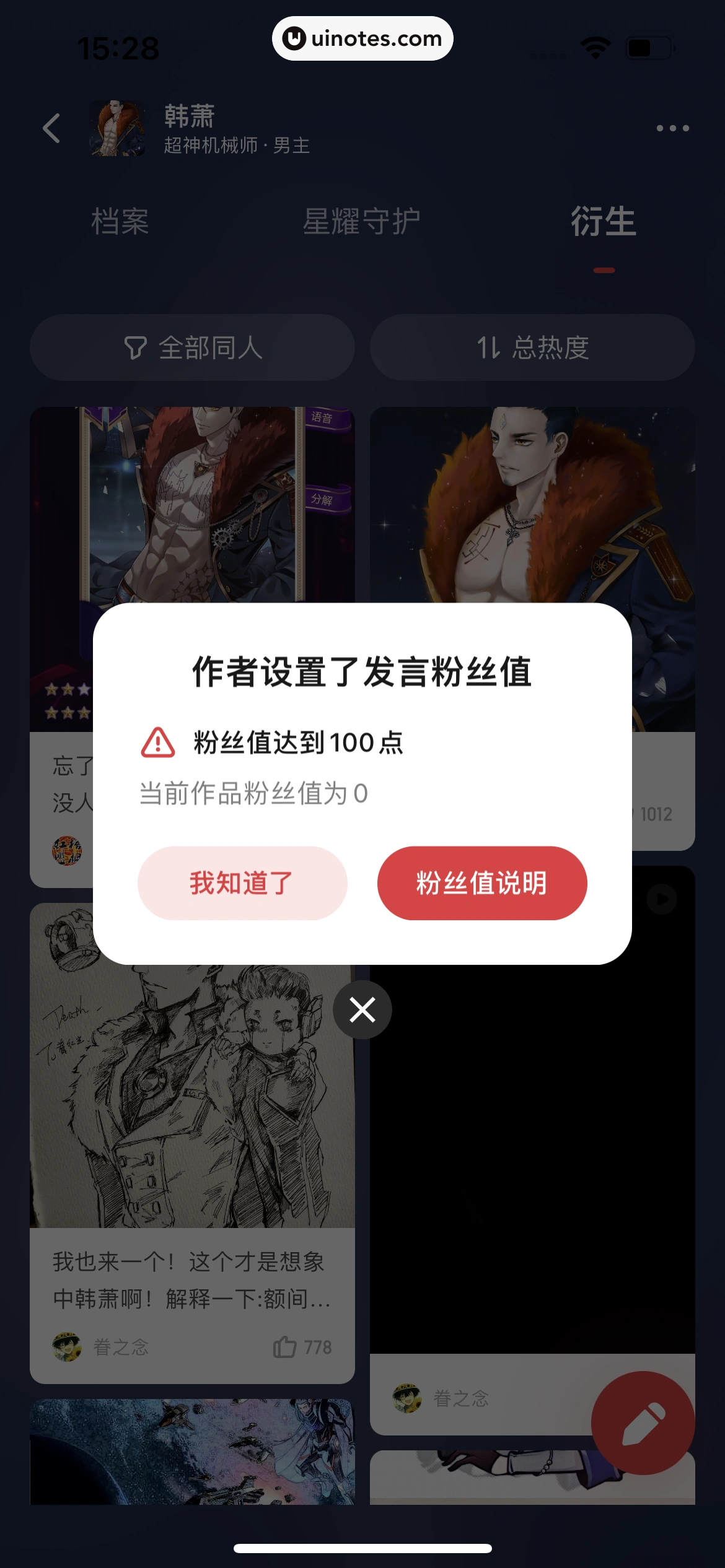725x1568 pixels.
Task: Tap the warning triangle icon in dialog
Action: pos(158,745)
